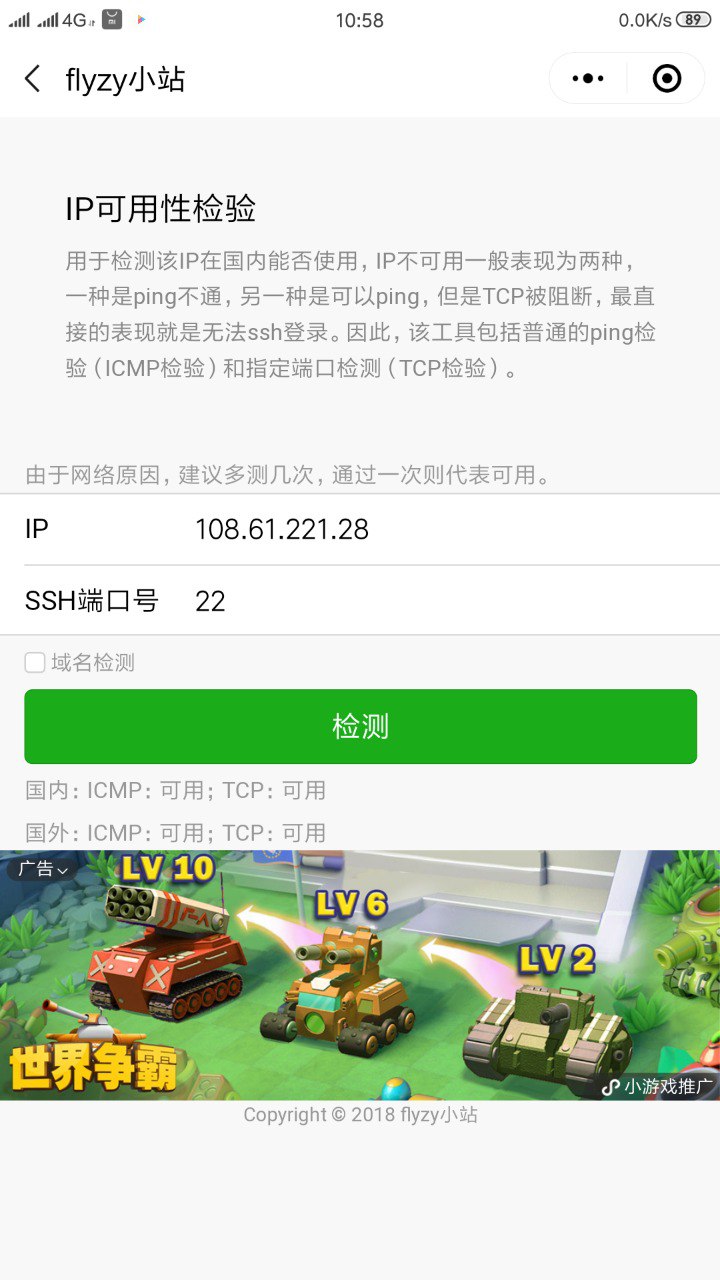Image resolution: width=720 pixels, height=1280 pixels.
Task: Edit the IP address field
Action: click(x=440, y=529)
